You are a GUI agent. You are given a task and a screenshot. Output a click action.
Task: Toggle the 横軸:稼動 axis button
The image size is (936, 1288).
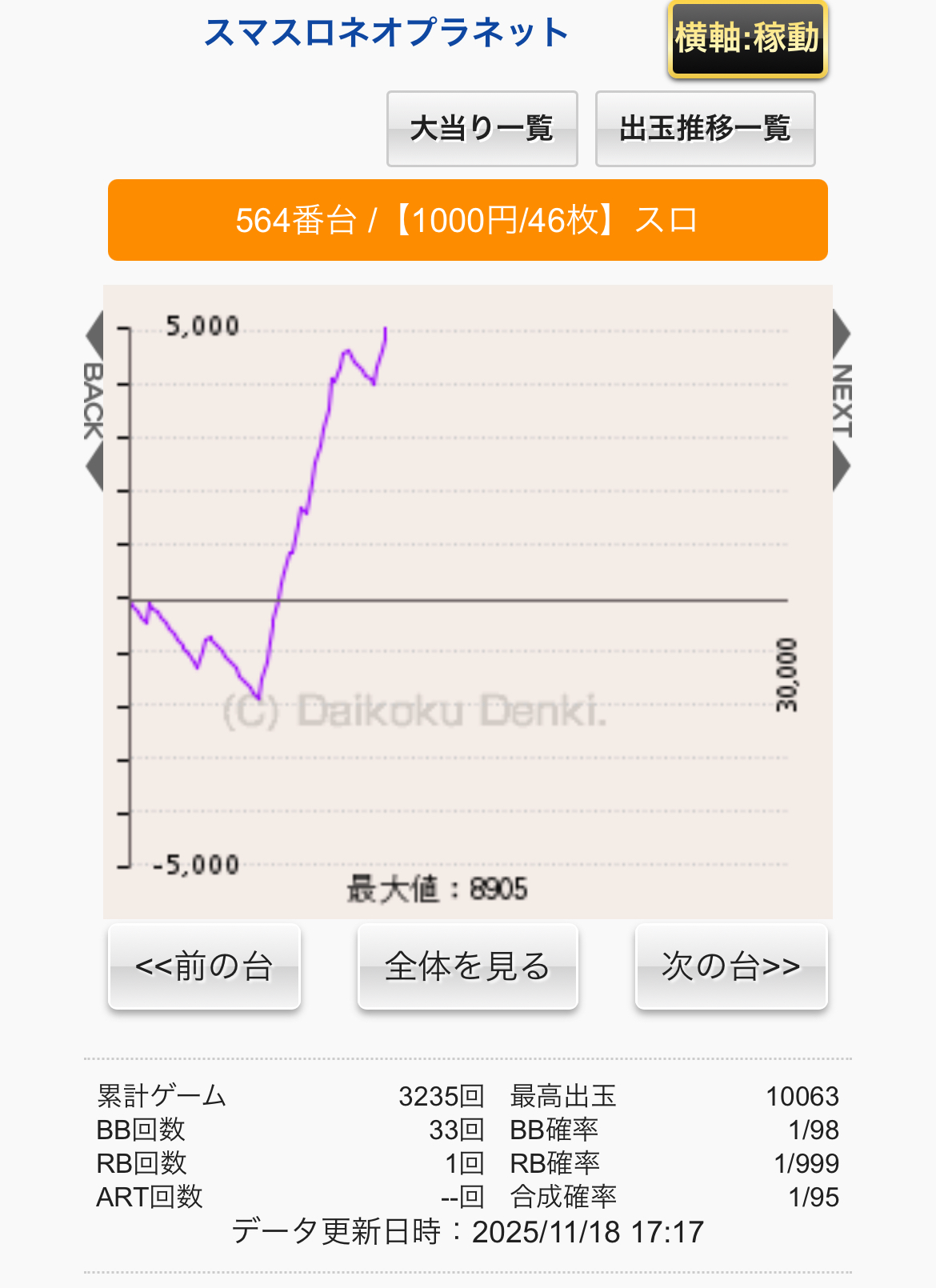tap(747, 39)
